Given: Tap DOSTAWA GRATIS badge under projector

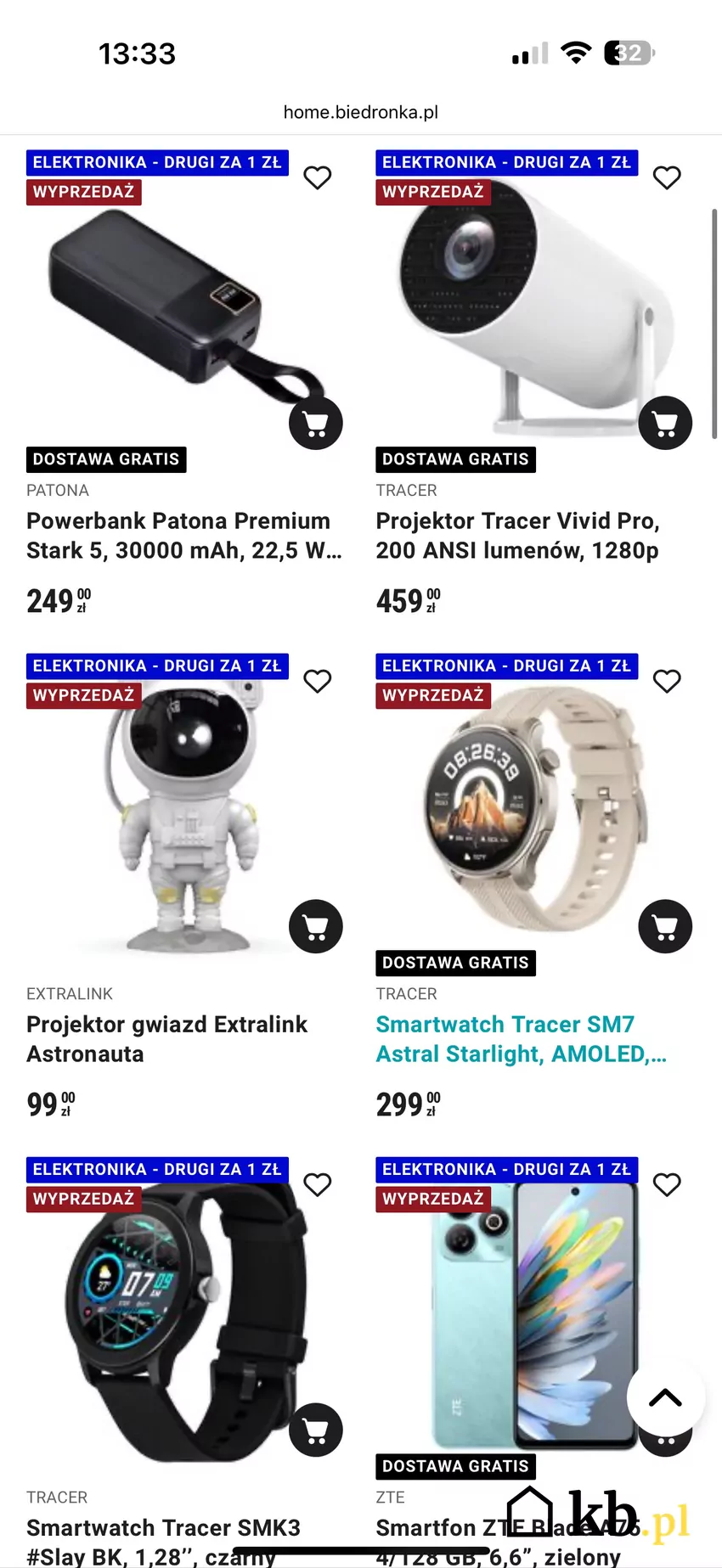Looking at the screenshot, I should 455,459.
